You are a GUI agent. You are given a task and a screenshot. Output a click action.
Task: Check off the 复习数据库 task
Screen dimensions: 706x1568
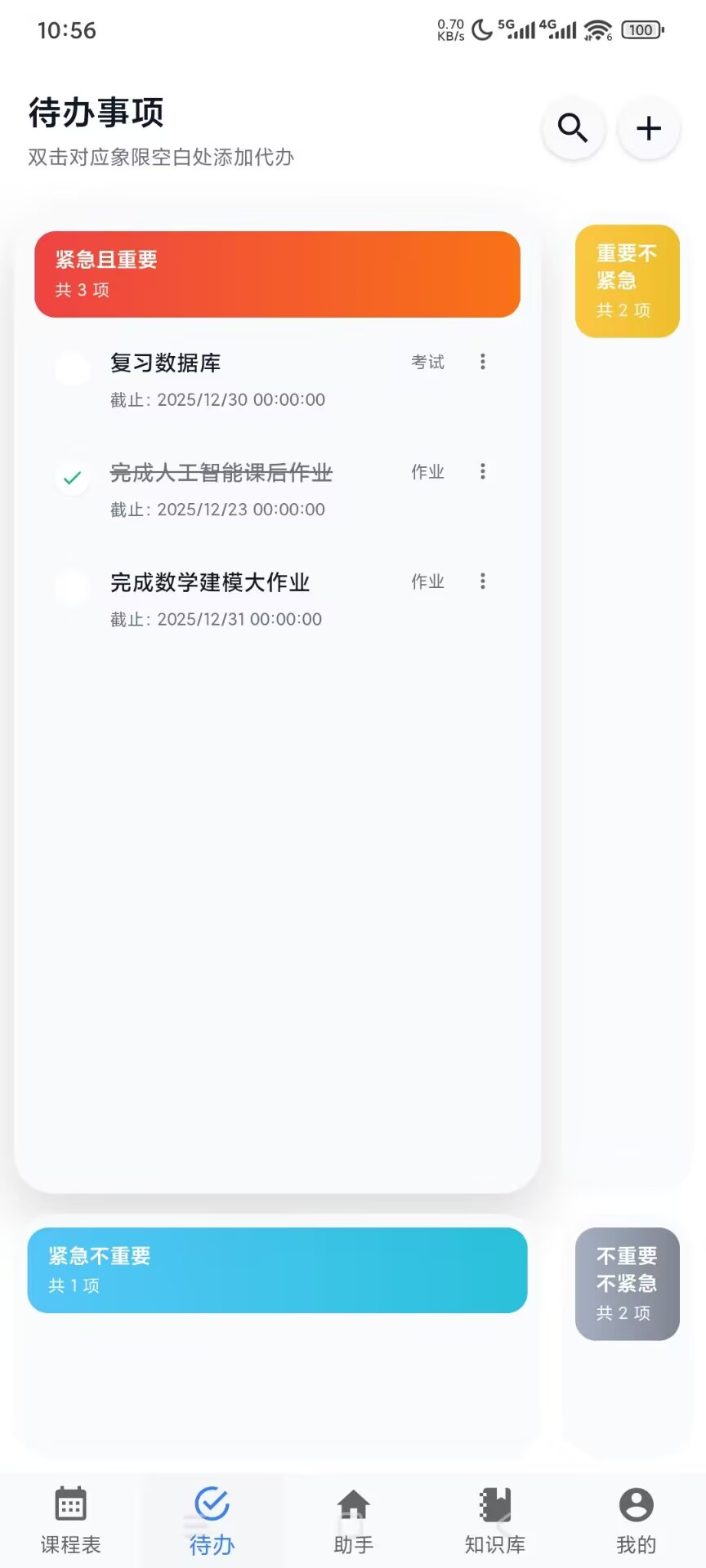click(x=72, y=369)
